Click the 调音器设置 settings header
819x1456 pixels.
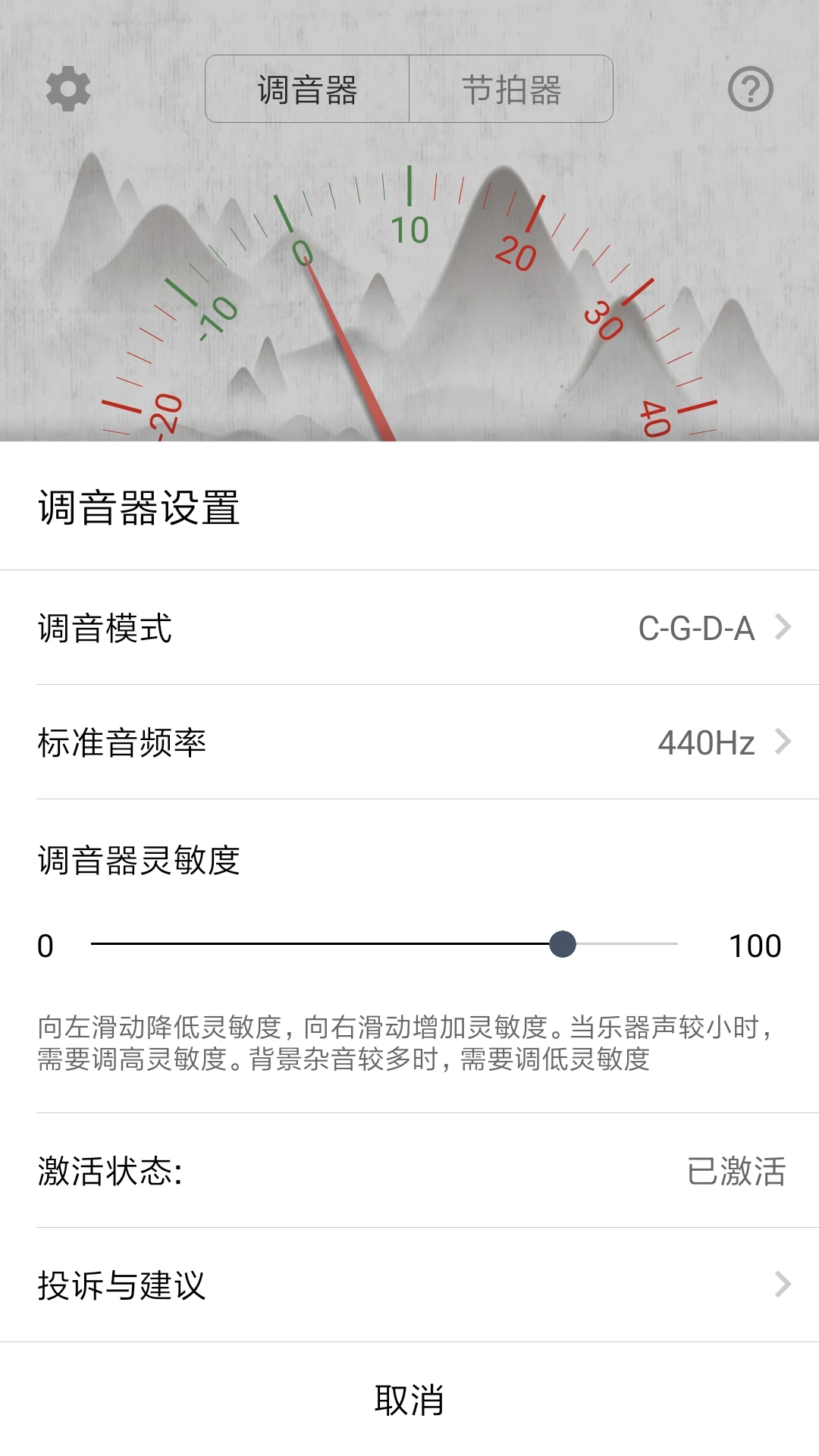(x=136, y=506)
